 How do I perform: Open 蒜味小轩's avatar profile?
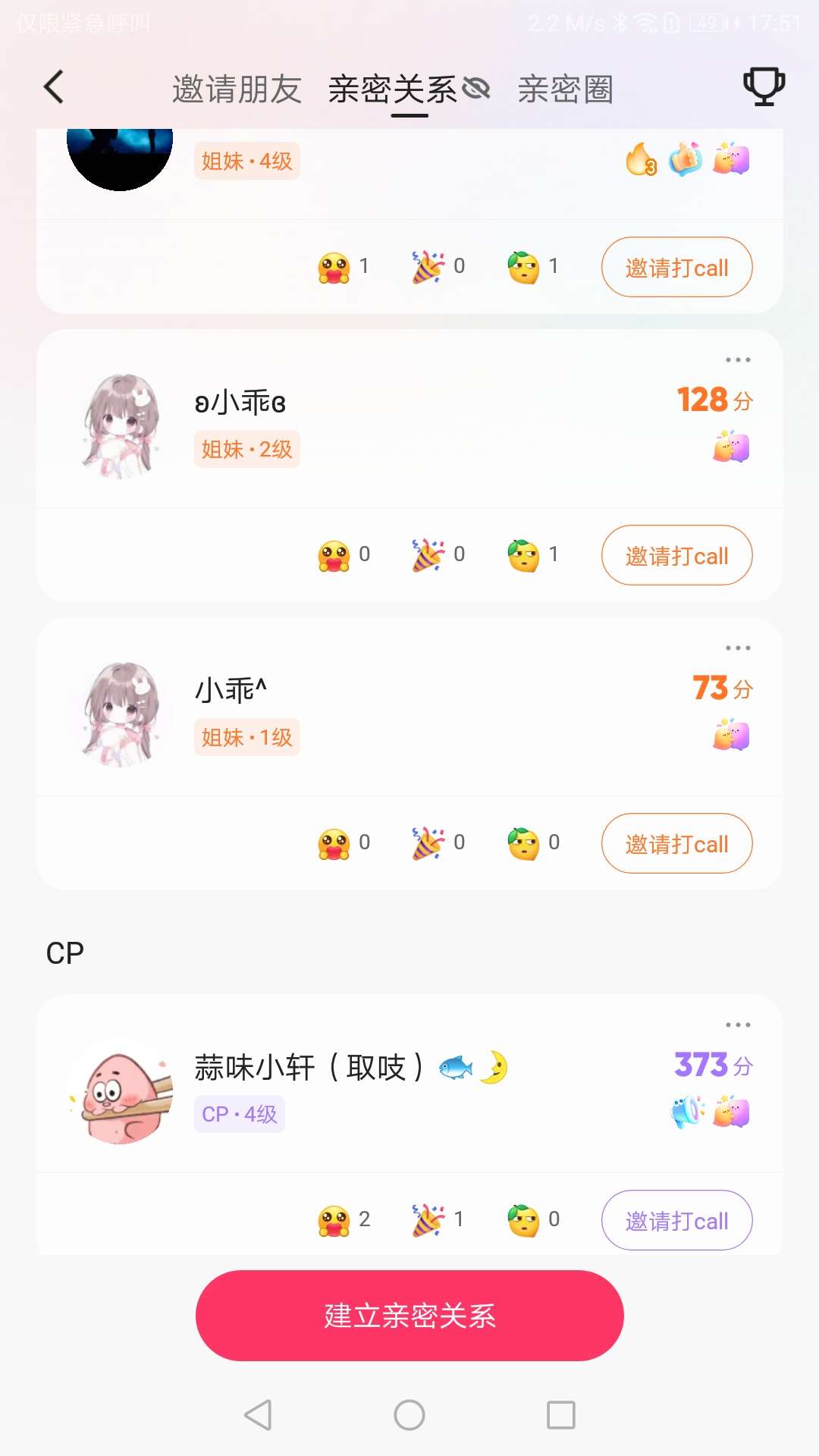pos(120,1091)
